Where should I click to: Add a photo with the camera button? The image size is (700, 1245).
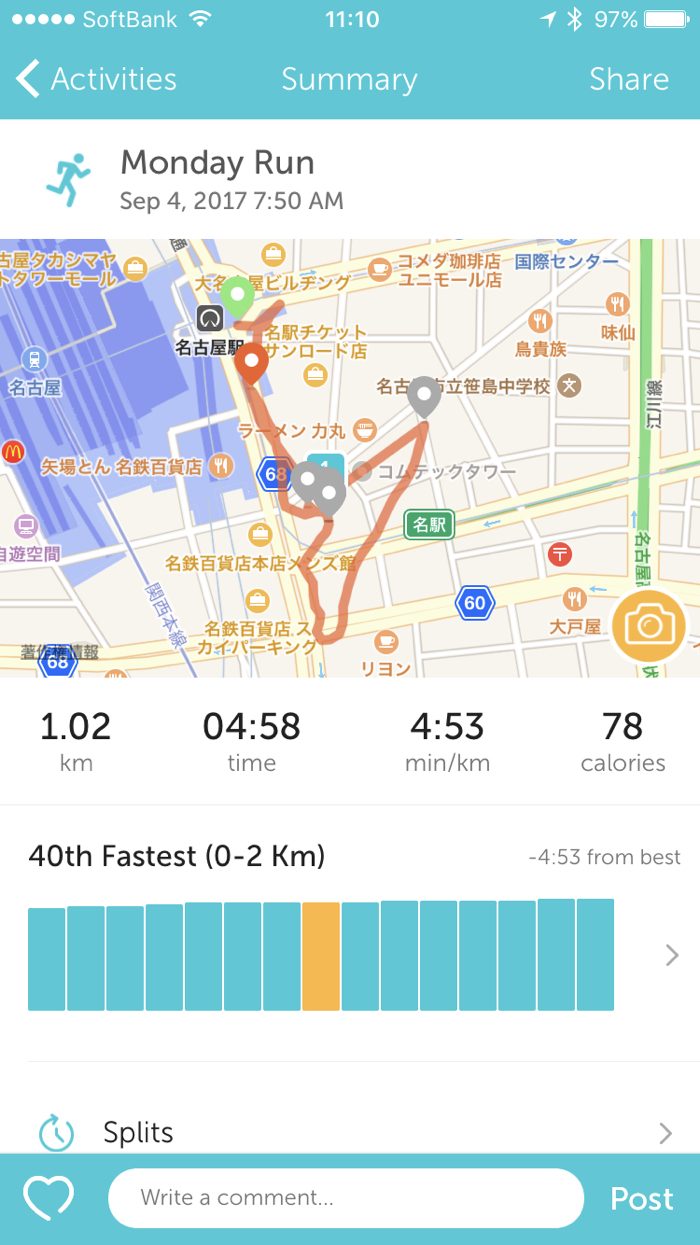[649, 627]
